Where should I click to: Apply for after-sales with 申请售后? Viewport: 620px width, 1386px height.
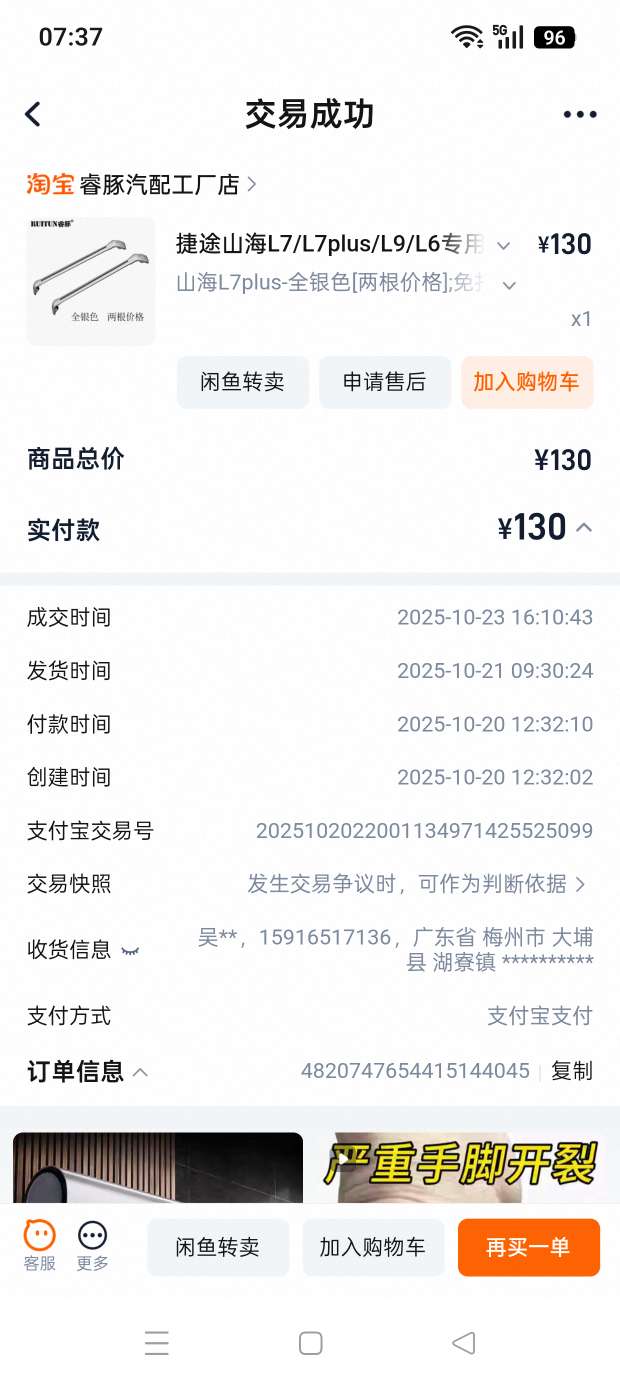click(x=384, y=382)
